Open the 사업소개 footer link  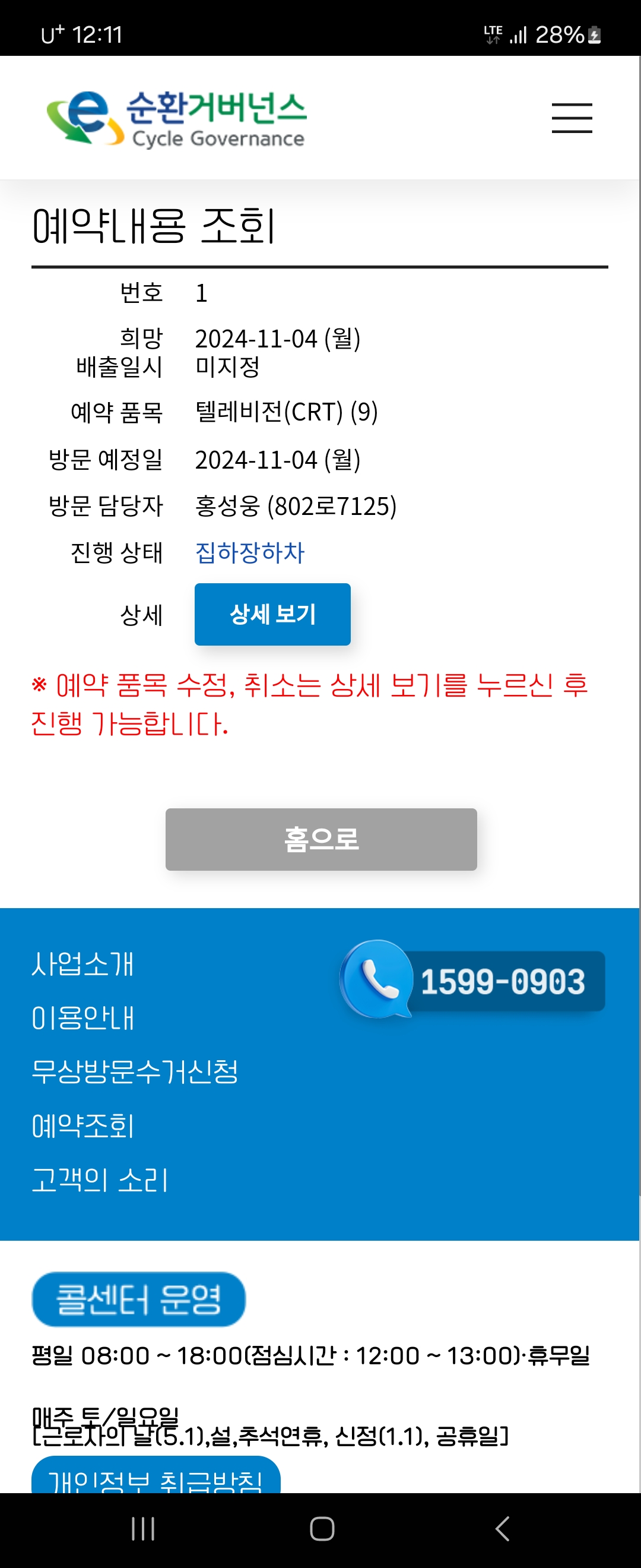pos(82,963)
